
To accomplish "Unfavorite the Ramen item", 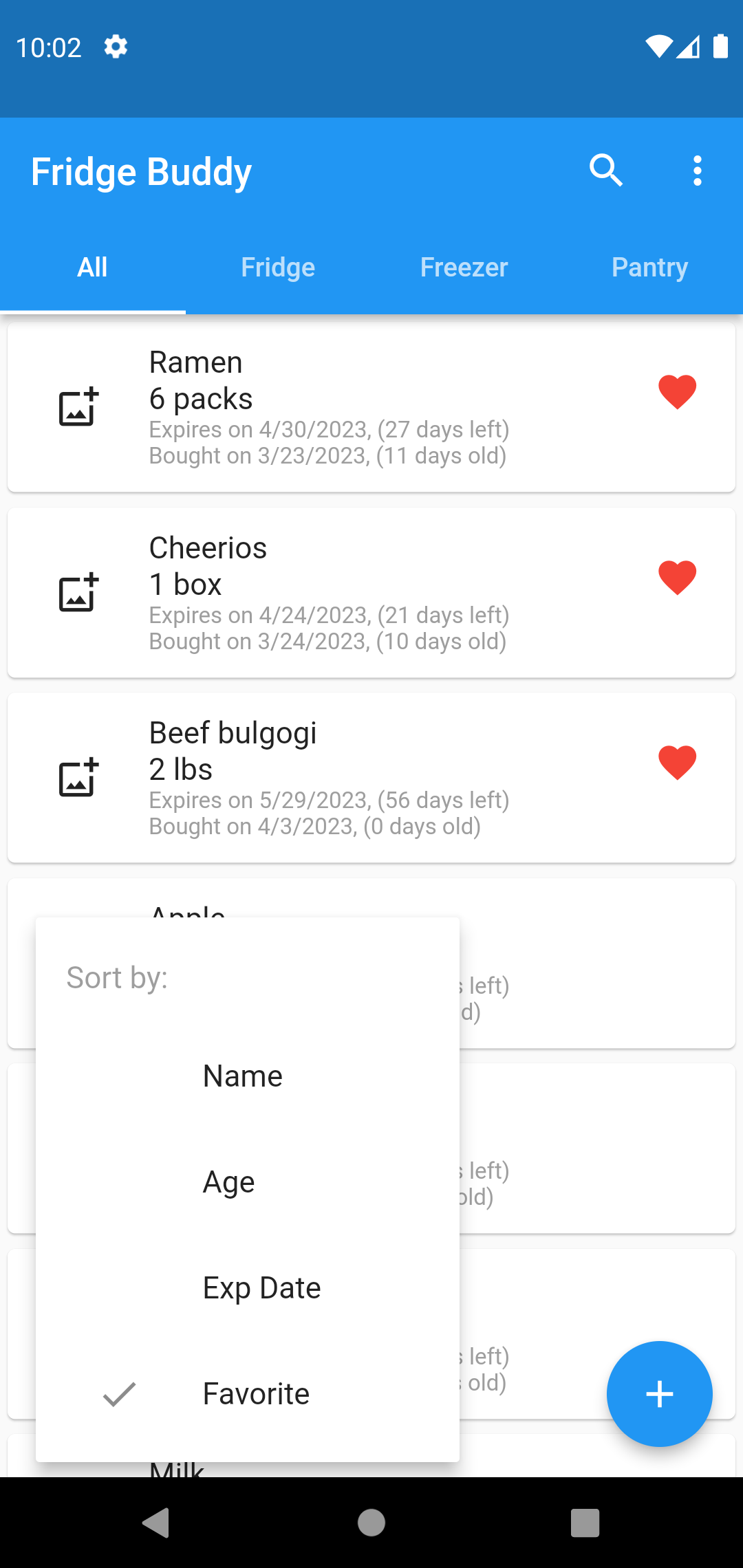I will (x=678, y=391).
